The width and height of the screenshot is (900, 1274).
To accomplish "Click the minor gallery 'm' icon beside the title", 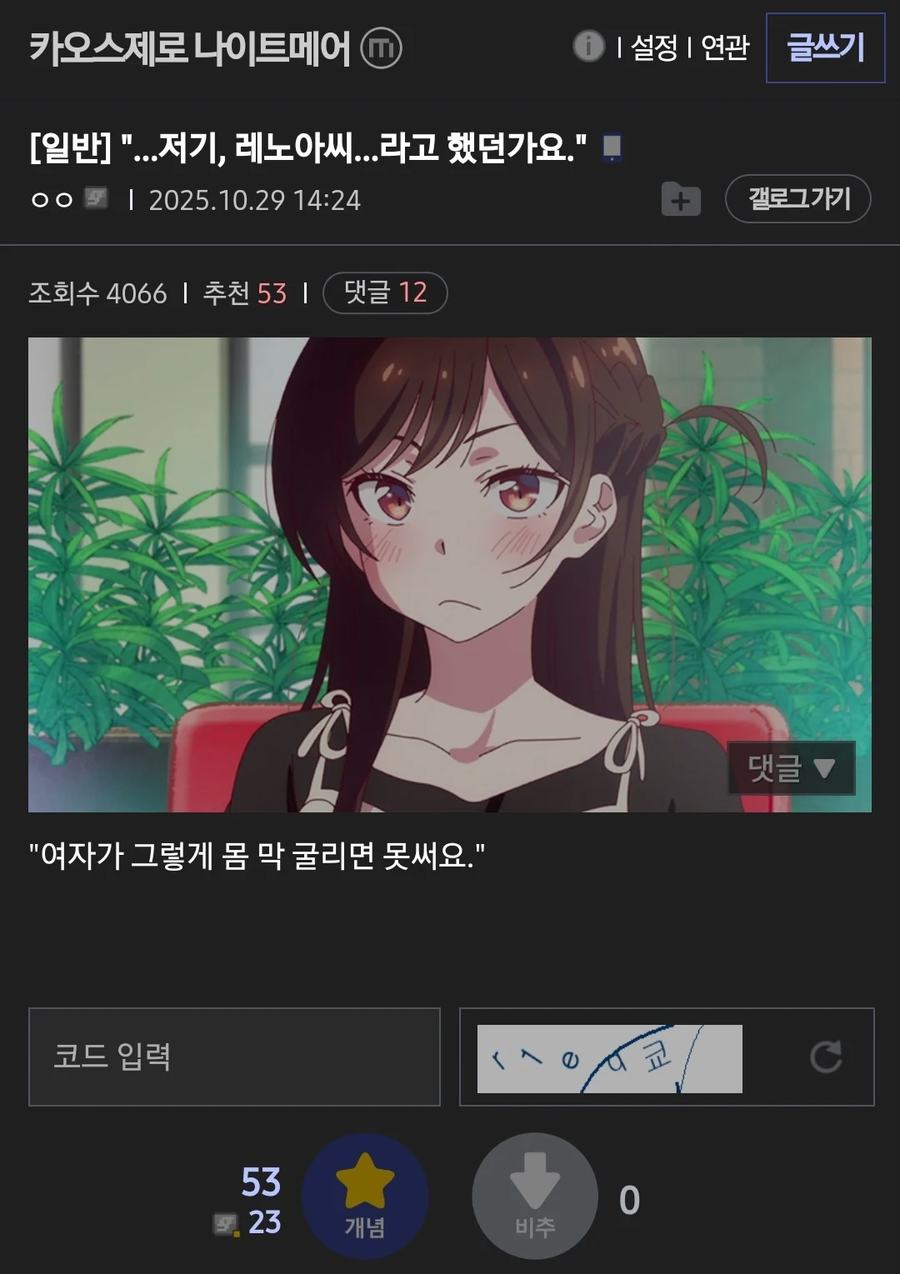I will click(x=381, y=46).
